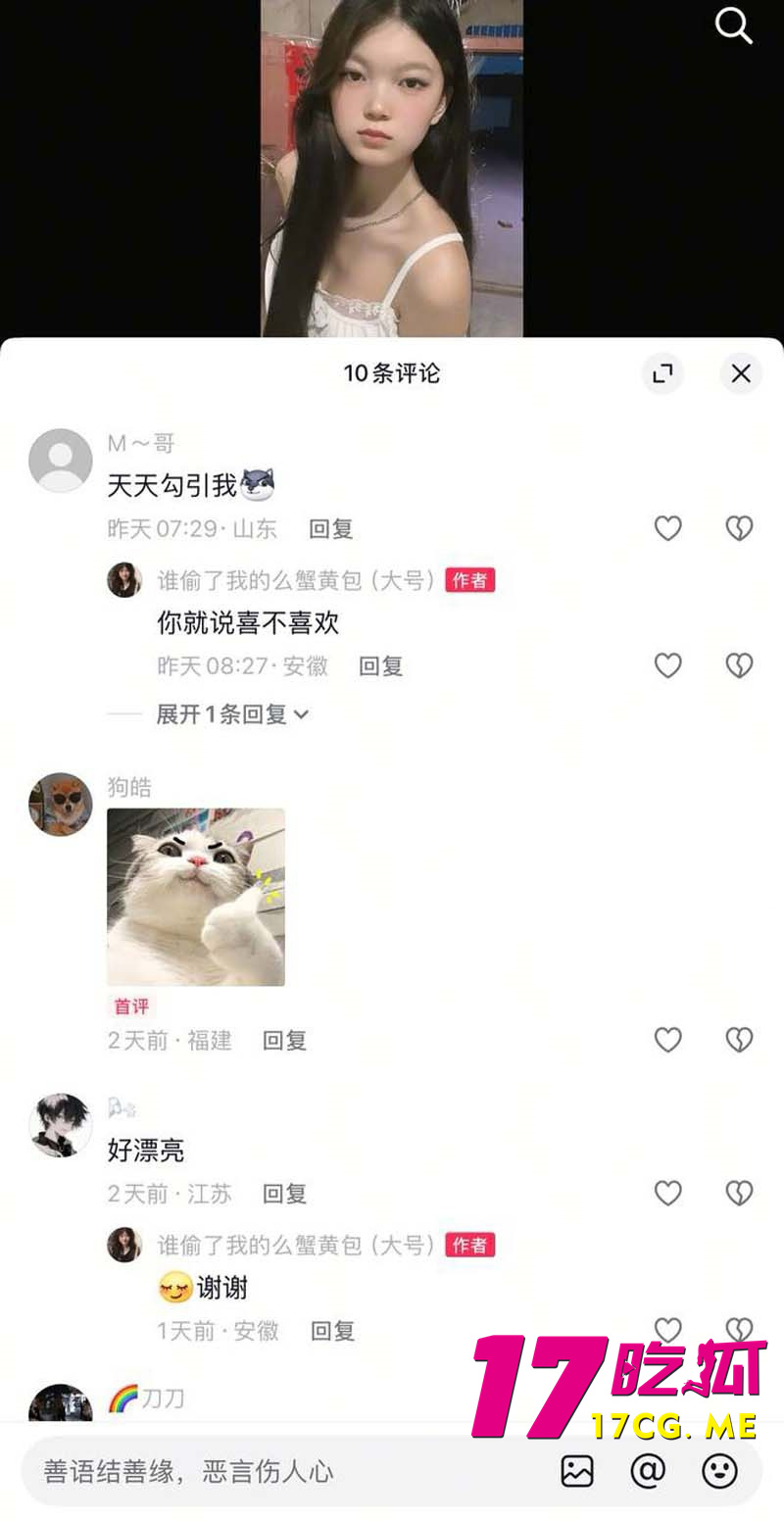Viewport: 784px width, 1521px height.
Task: Reply to 狗皓's comment
Action: tap(284, 1041)
